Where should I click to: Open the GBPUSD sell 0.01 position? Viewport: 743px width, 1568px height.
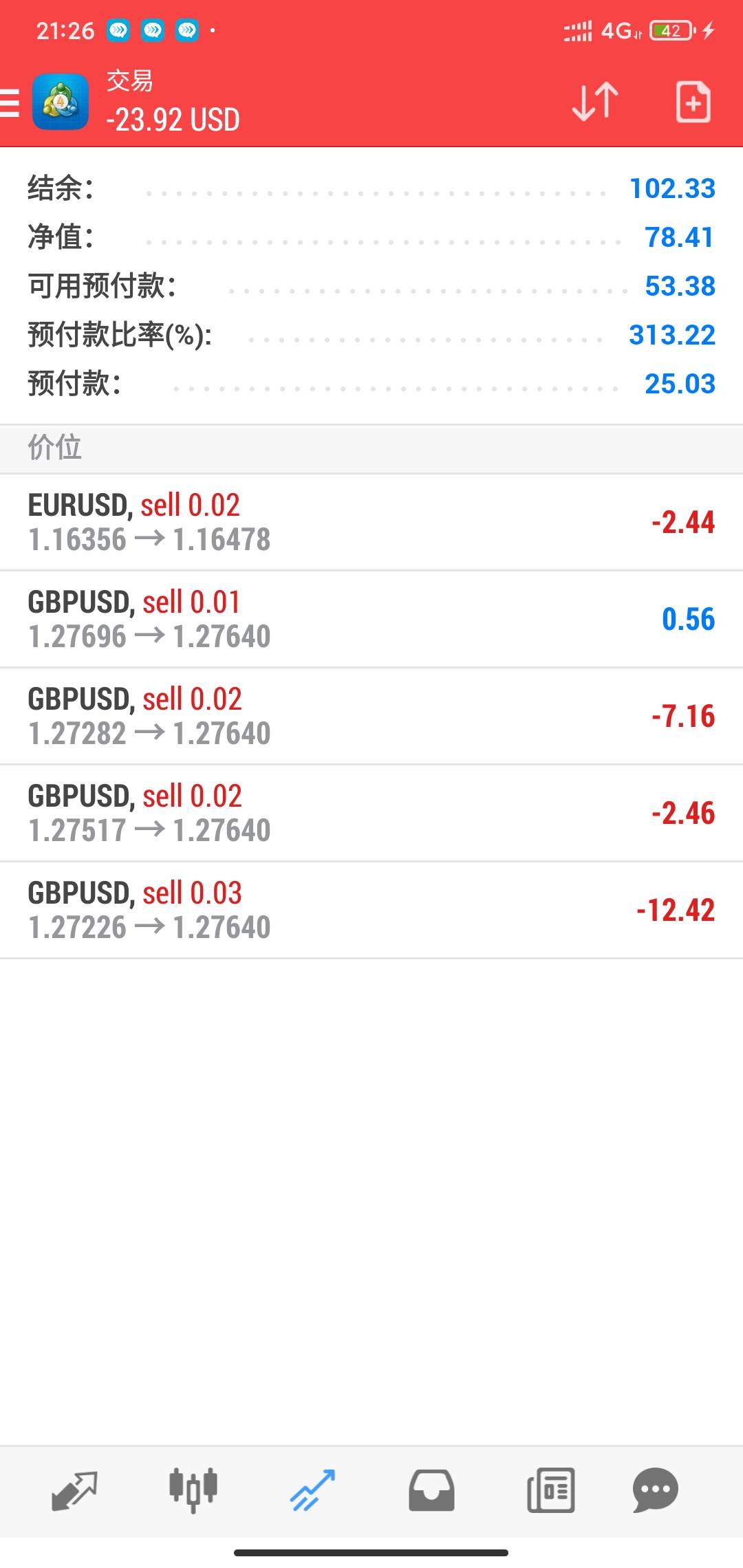tap(371, 619)
